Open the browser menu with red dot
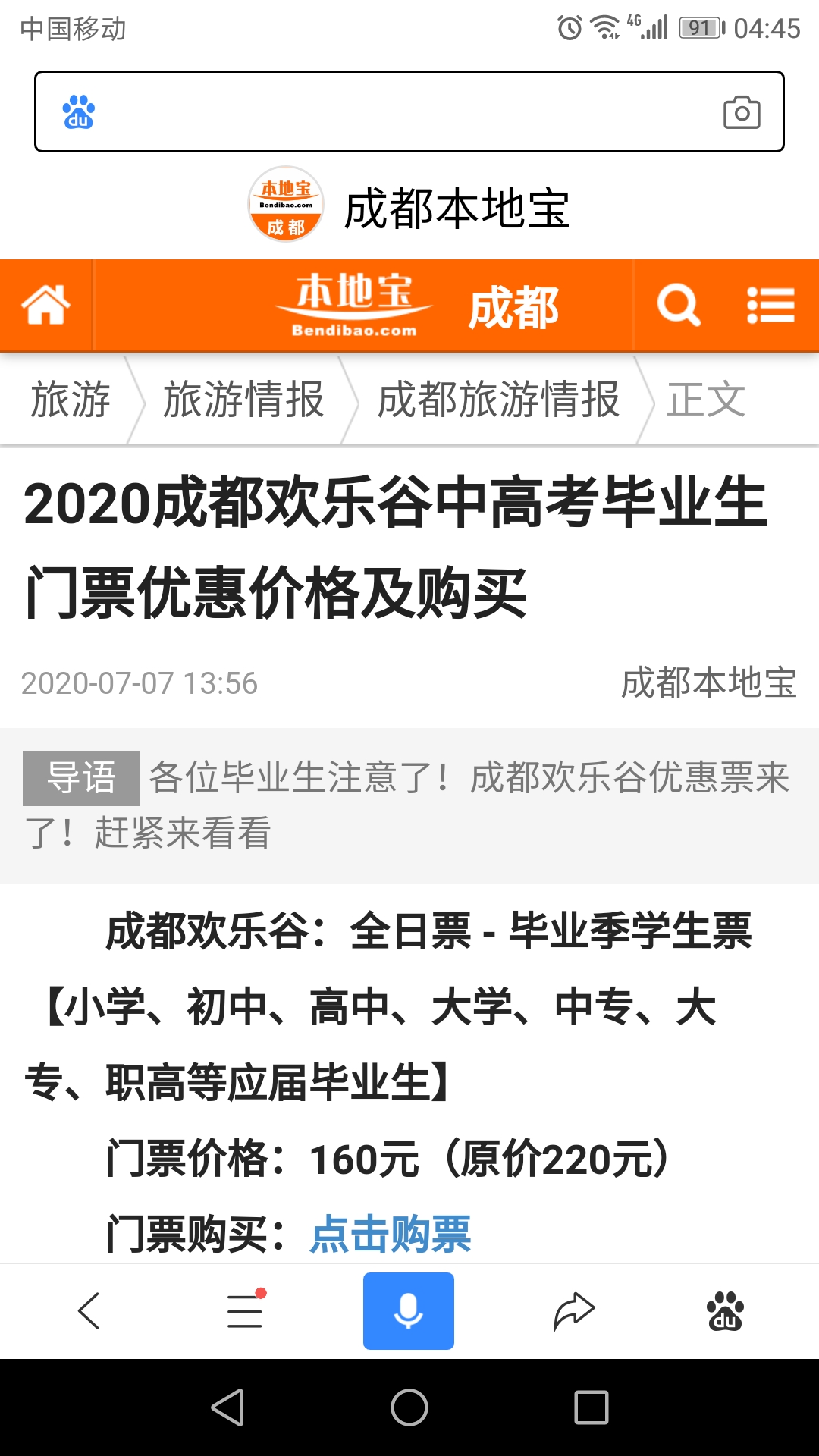The height and width of the screenshot is (1456, 819). 246,1310
